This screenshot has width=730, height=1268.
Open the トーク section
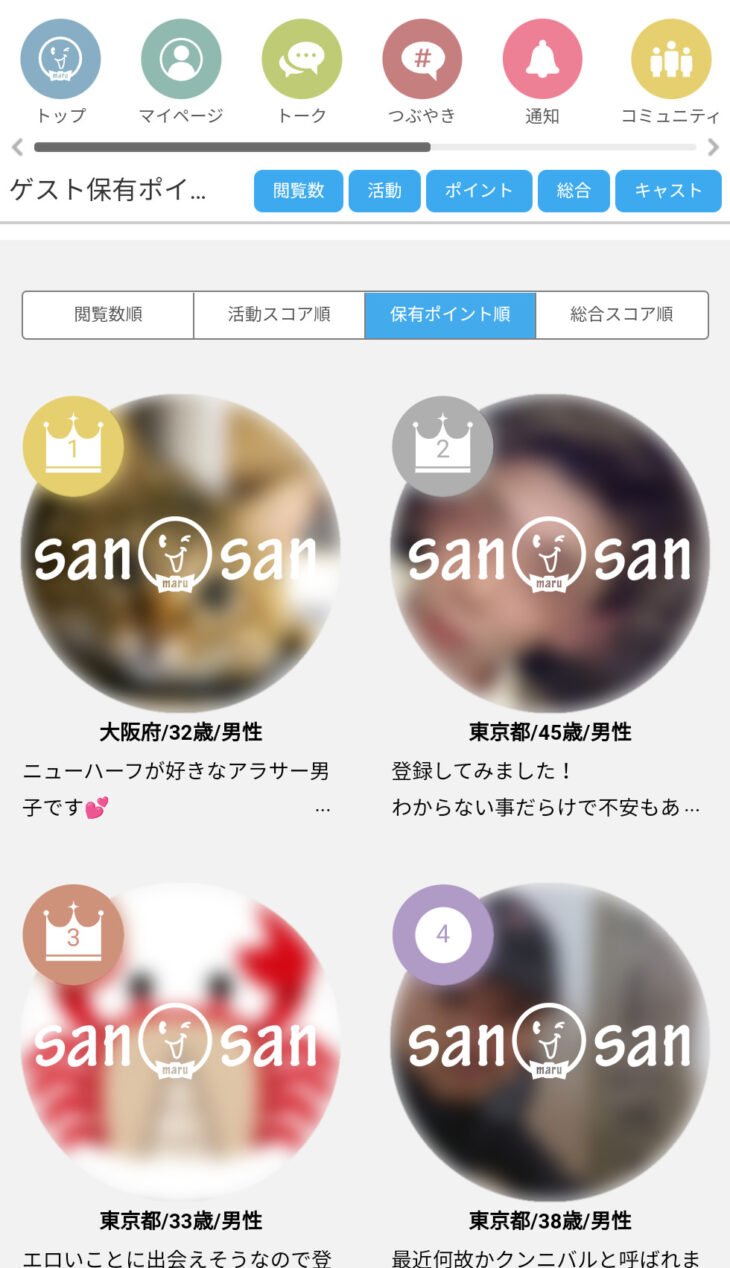click(302, 60)
